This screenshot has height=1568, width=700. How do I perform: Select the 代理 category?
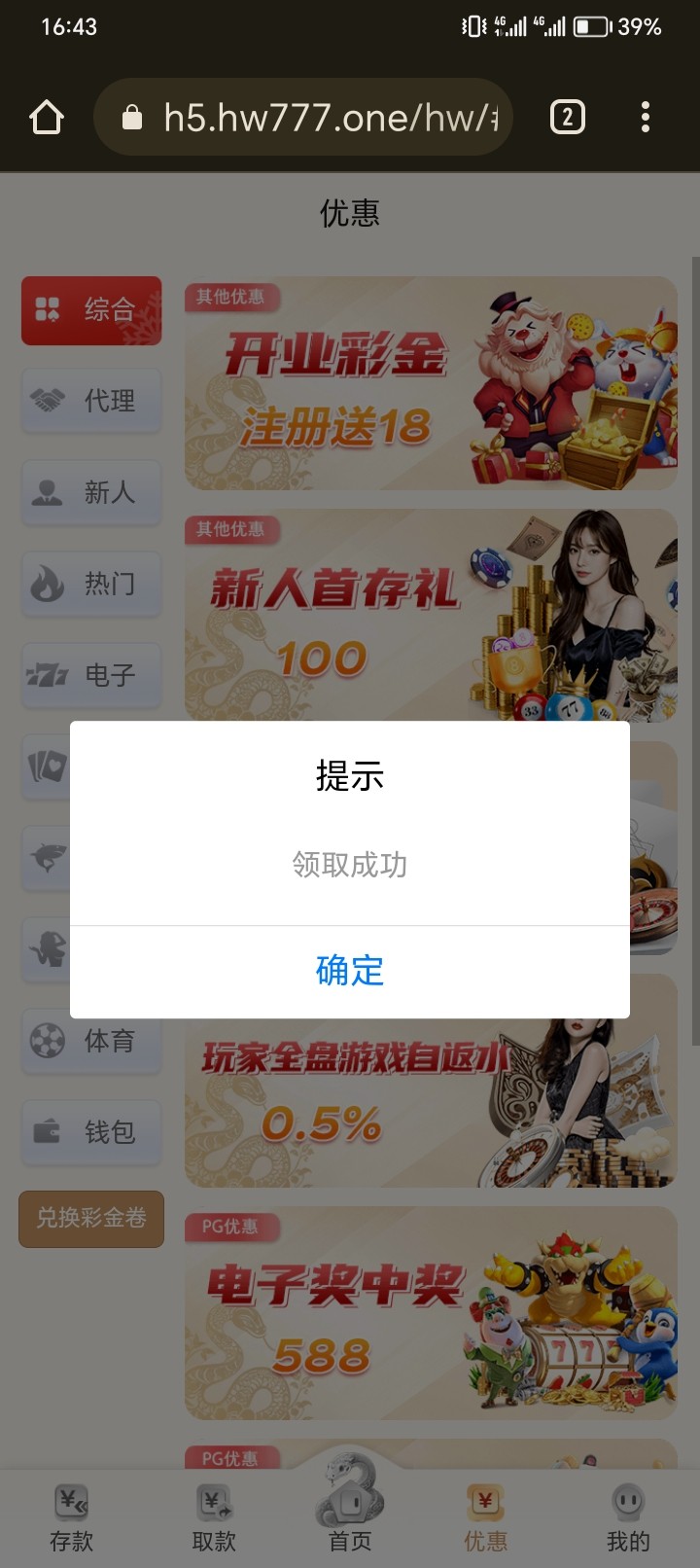(91, 401)
